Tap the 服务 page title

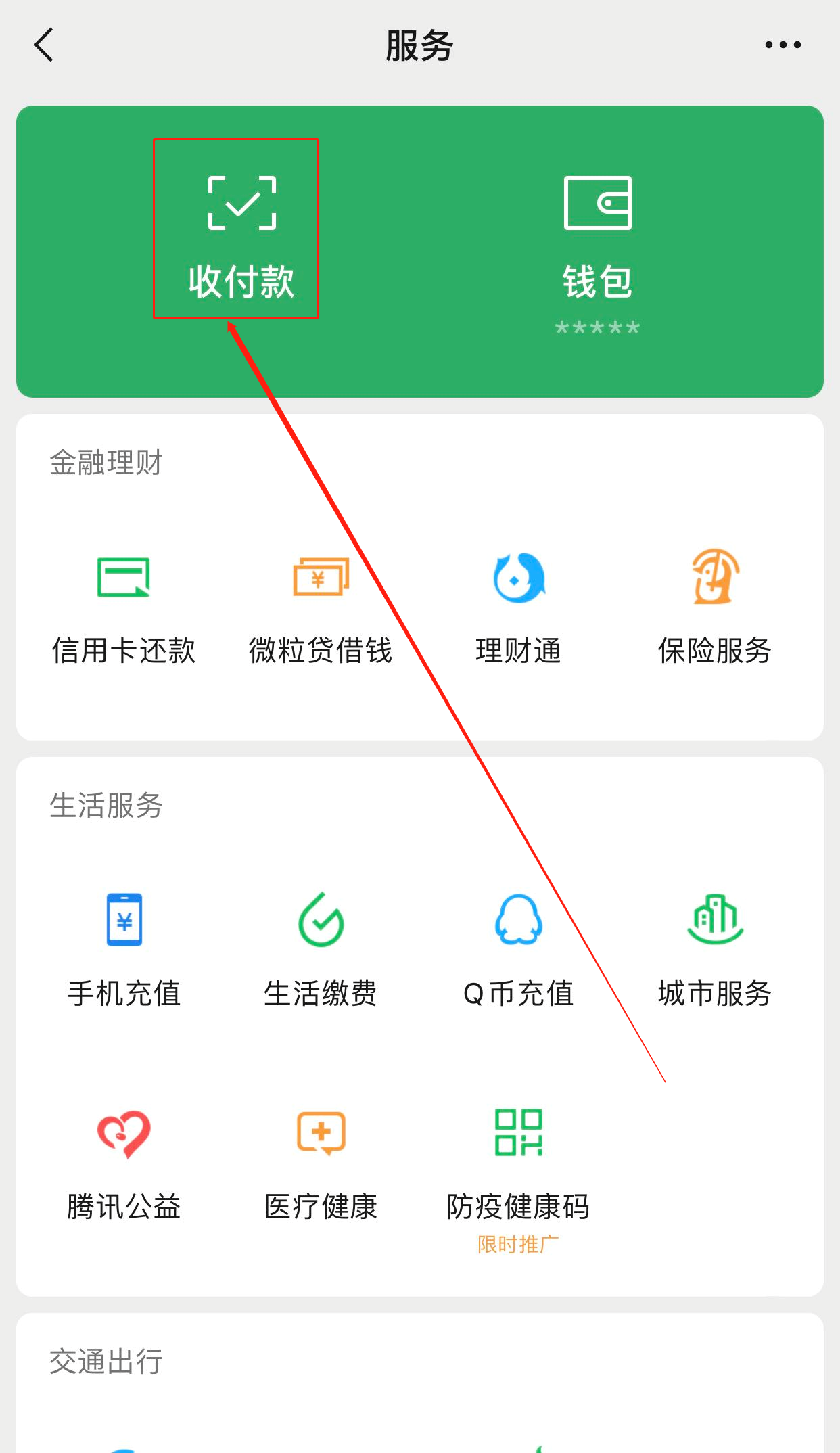(419, 45)
